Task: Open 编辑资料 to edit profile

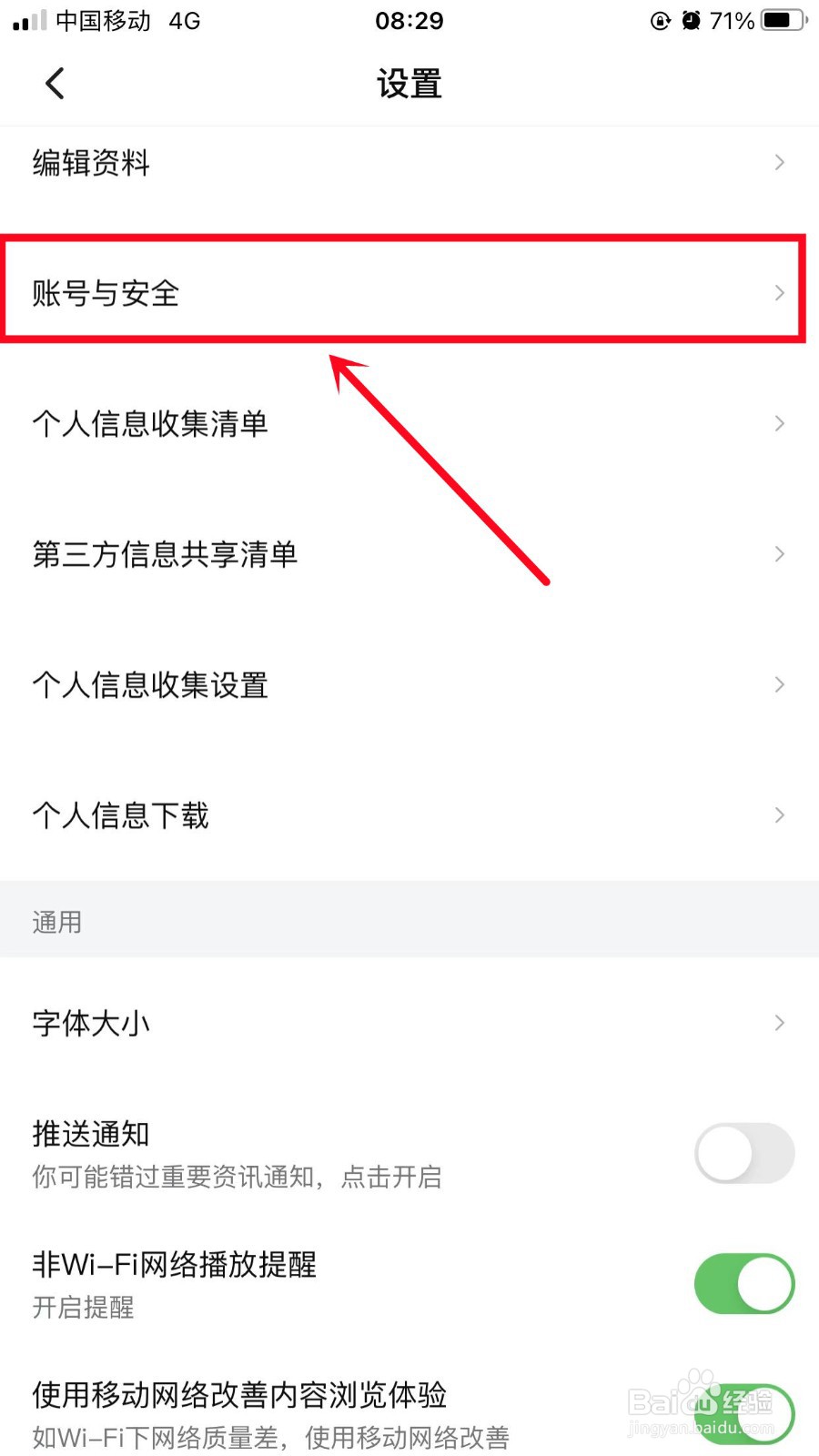Action: click(90, 163)
